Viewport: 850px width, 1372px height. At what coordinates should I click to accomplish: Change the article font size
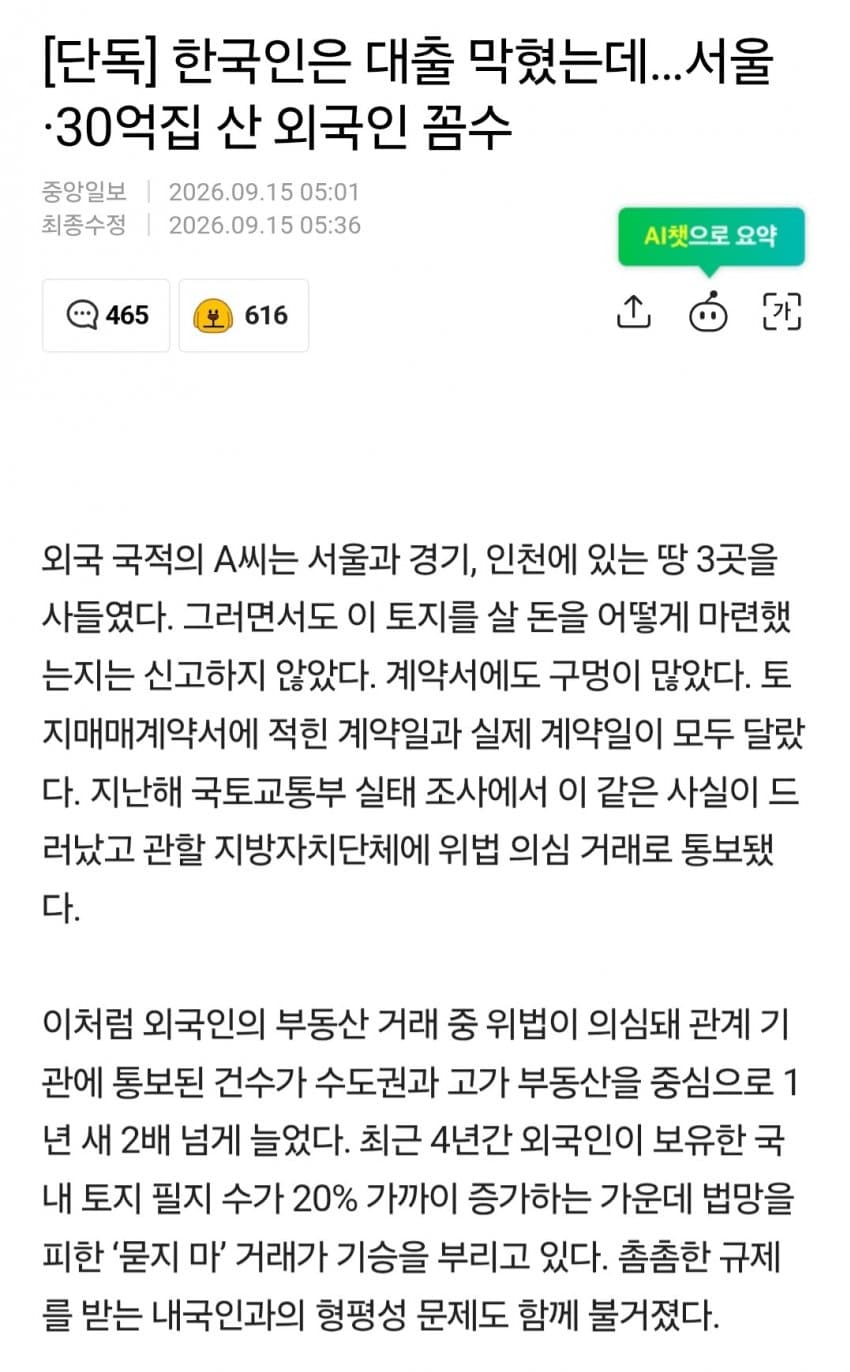pyautogui.click(x=783, y=313)
